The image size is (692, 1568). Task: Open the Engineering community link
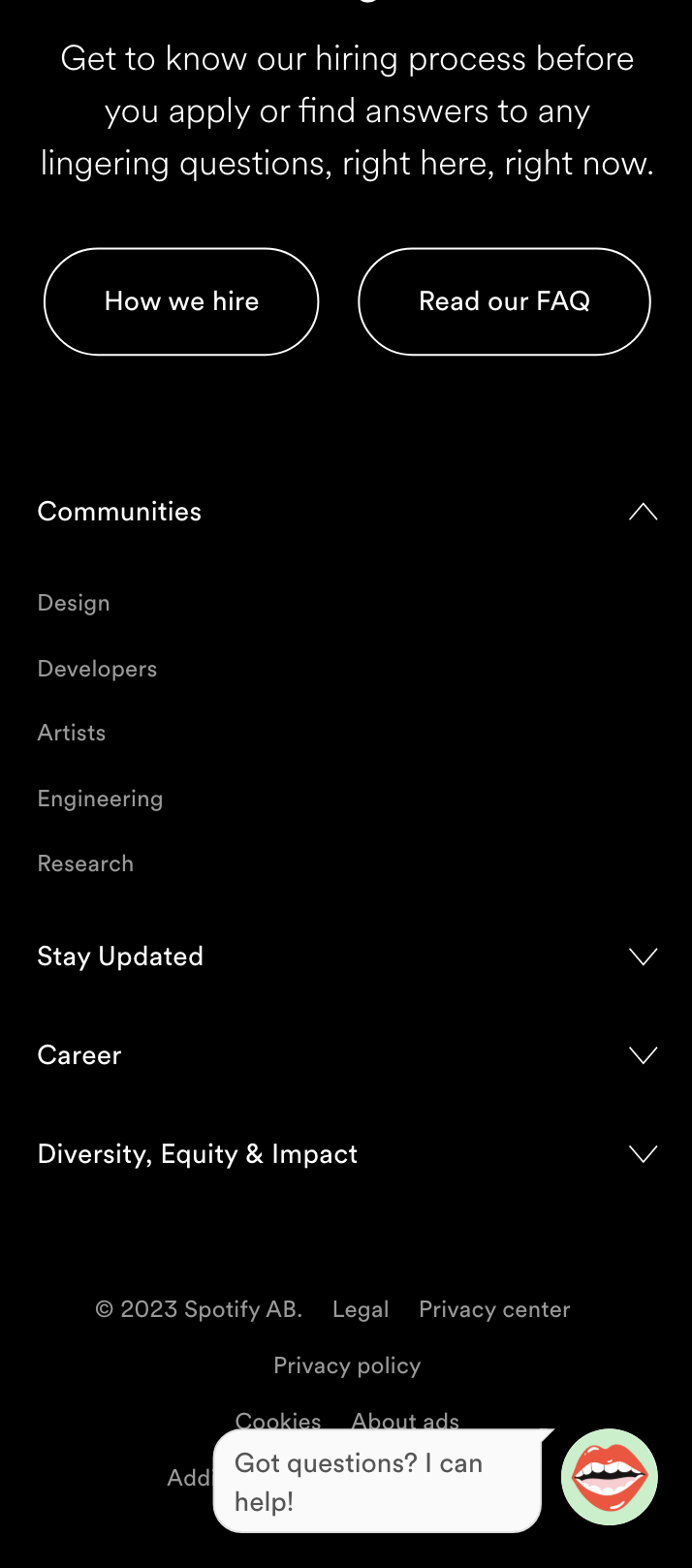(x=100, y=799)
